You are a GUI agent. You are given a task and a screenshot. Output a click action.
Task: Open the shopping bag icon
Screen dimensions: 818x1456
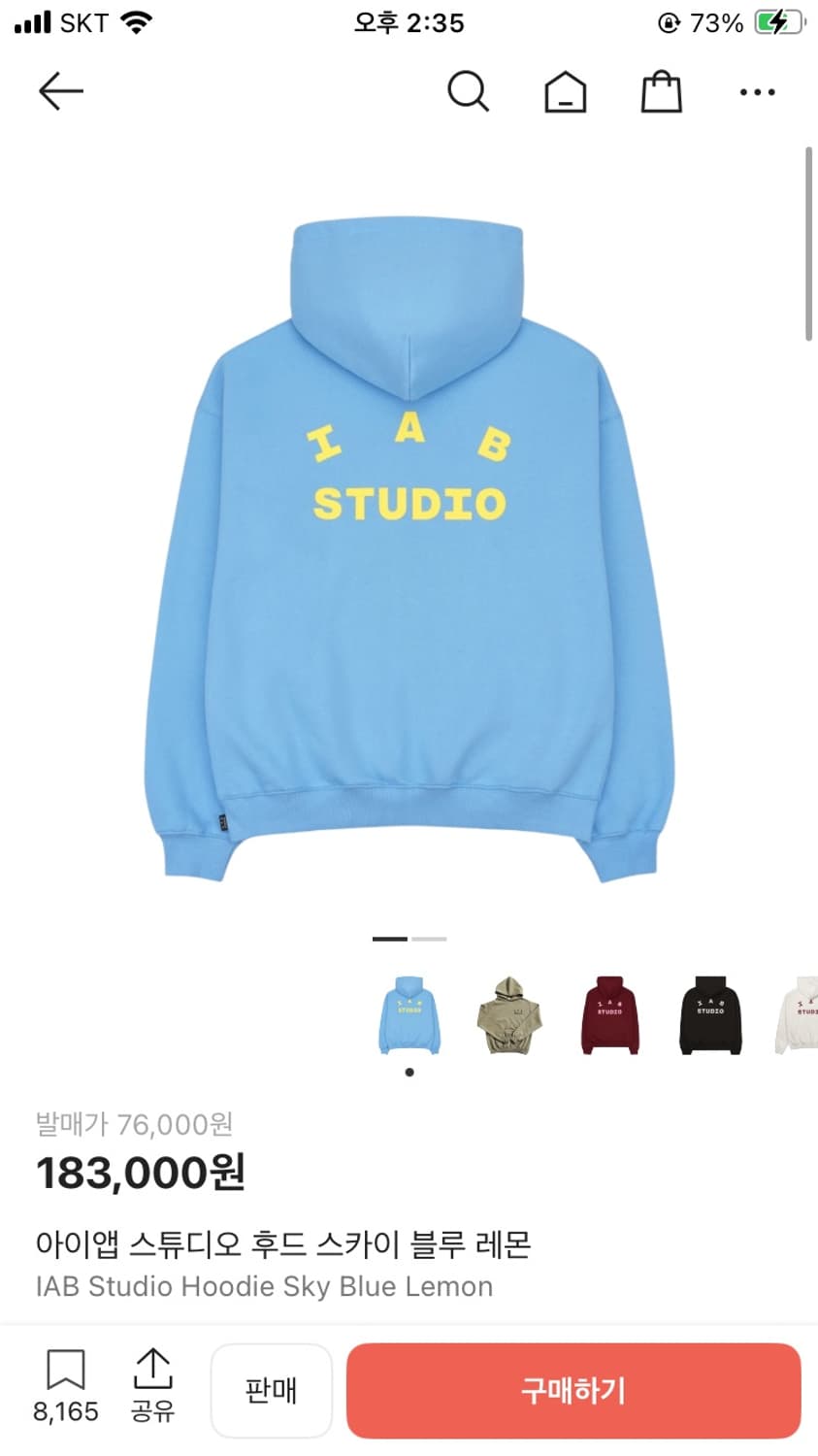pos(661,91)
